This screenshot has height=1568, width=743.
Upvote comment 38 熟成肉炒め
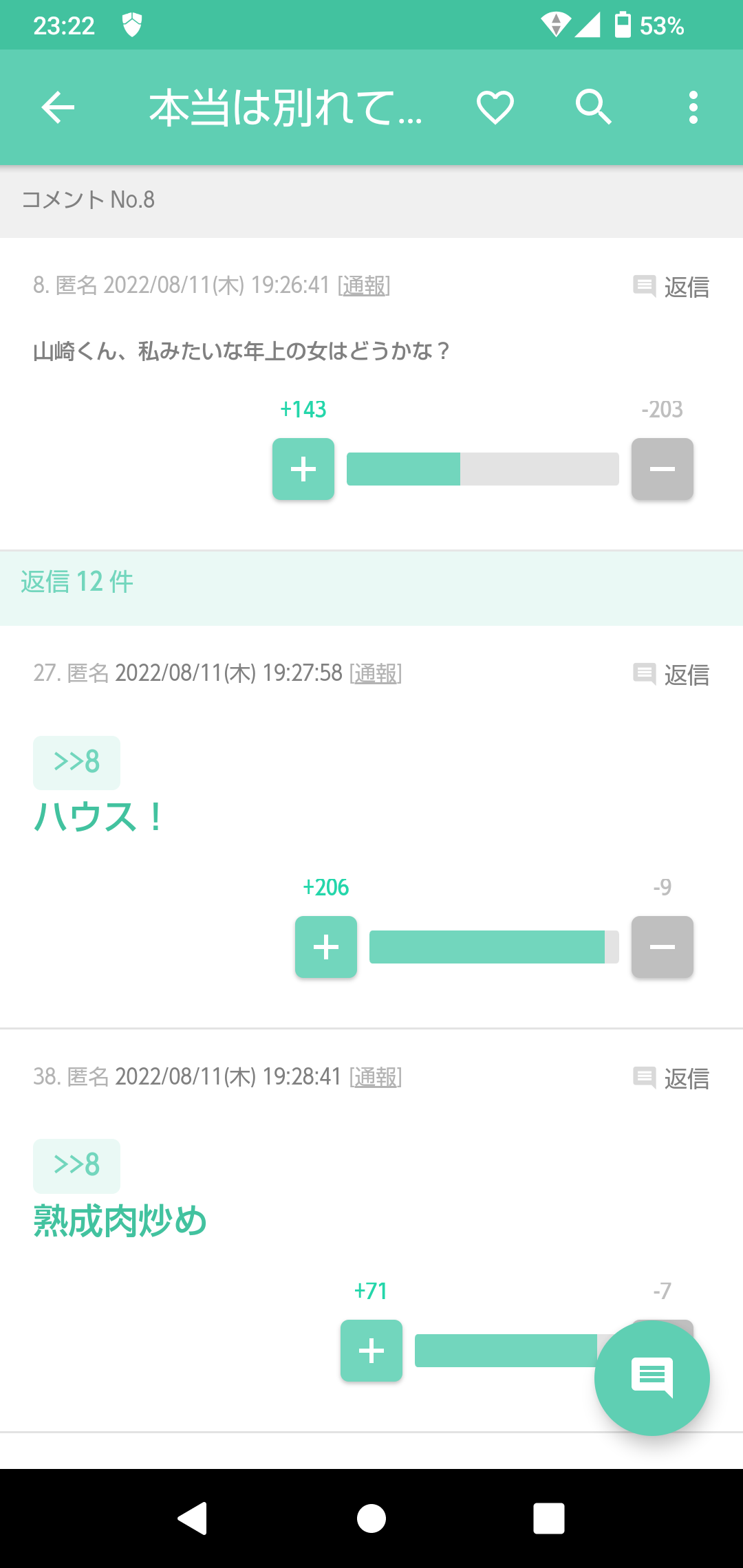371,1351
